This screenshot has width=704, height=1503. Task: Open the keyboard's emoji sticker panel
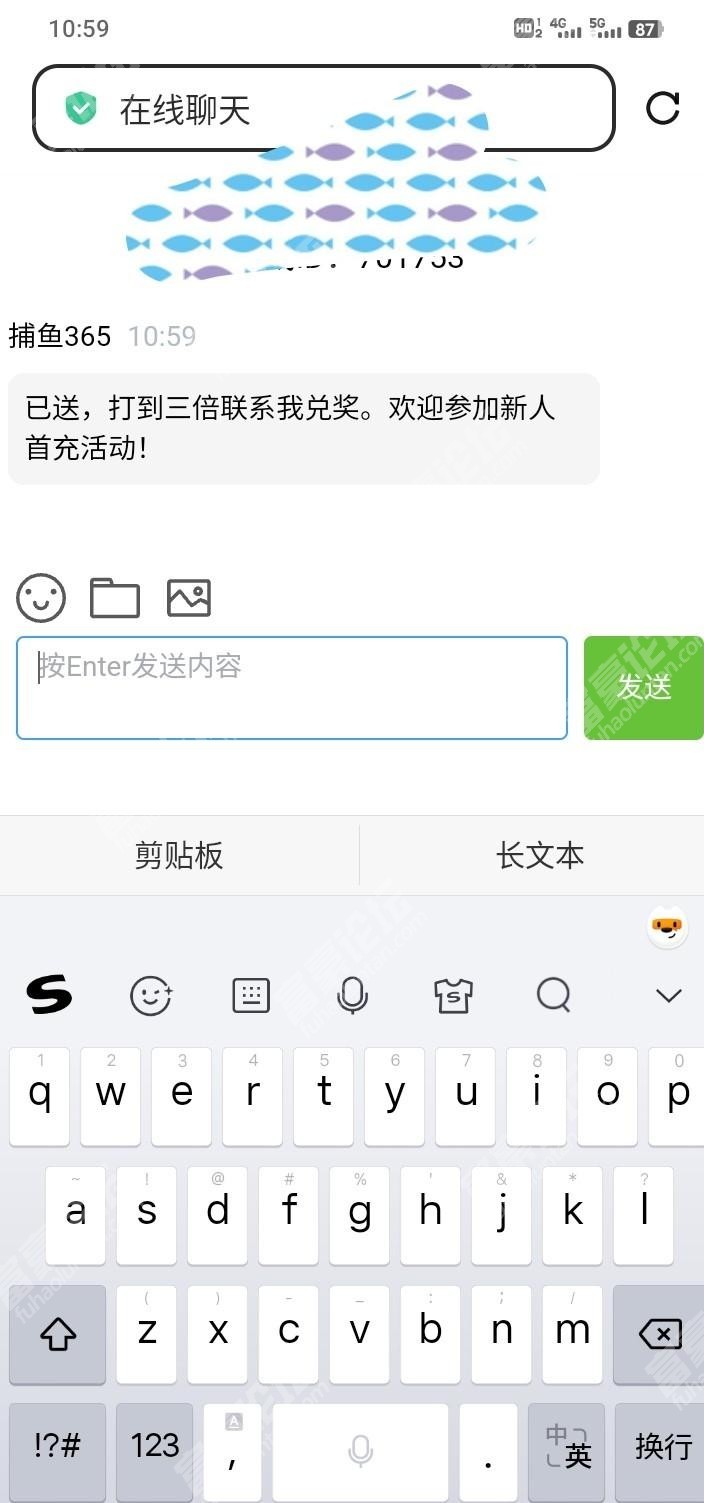coord(151,996)
